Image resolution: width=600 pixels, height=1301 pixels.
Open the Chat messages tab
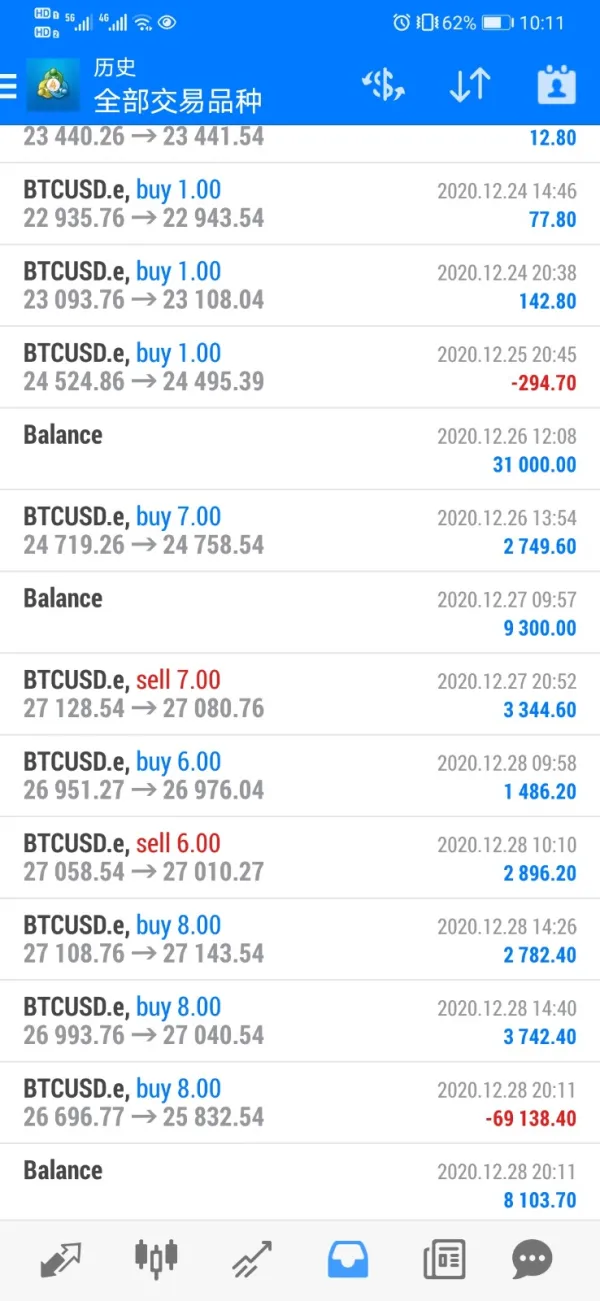532,1258
